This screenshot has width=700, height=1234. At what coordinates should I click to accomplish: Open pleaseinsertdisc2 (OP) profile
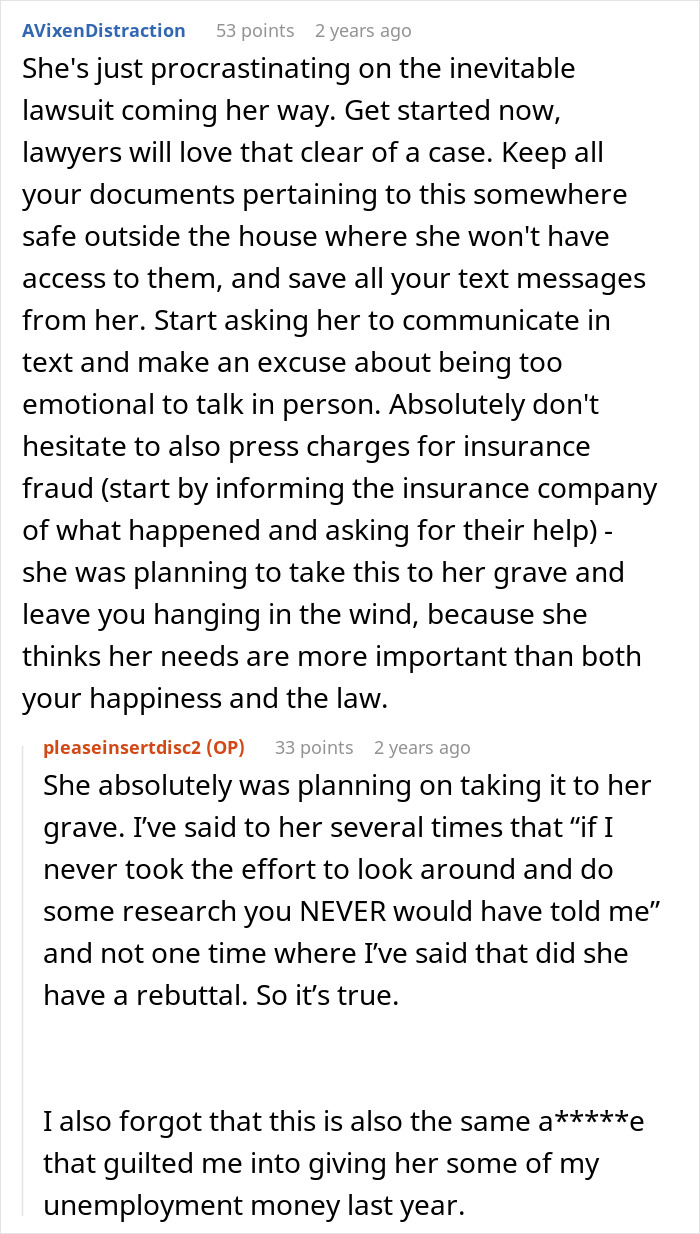click(x=144, y=747)
